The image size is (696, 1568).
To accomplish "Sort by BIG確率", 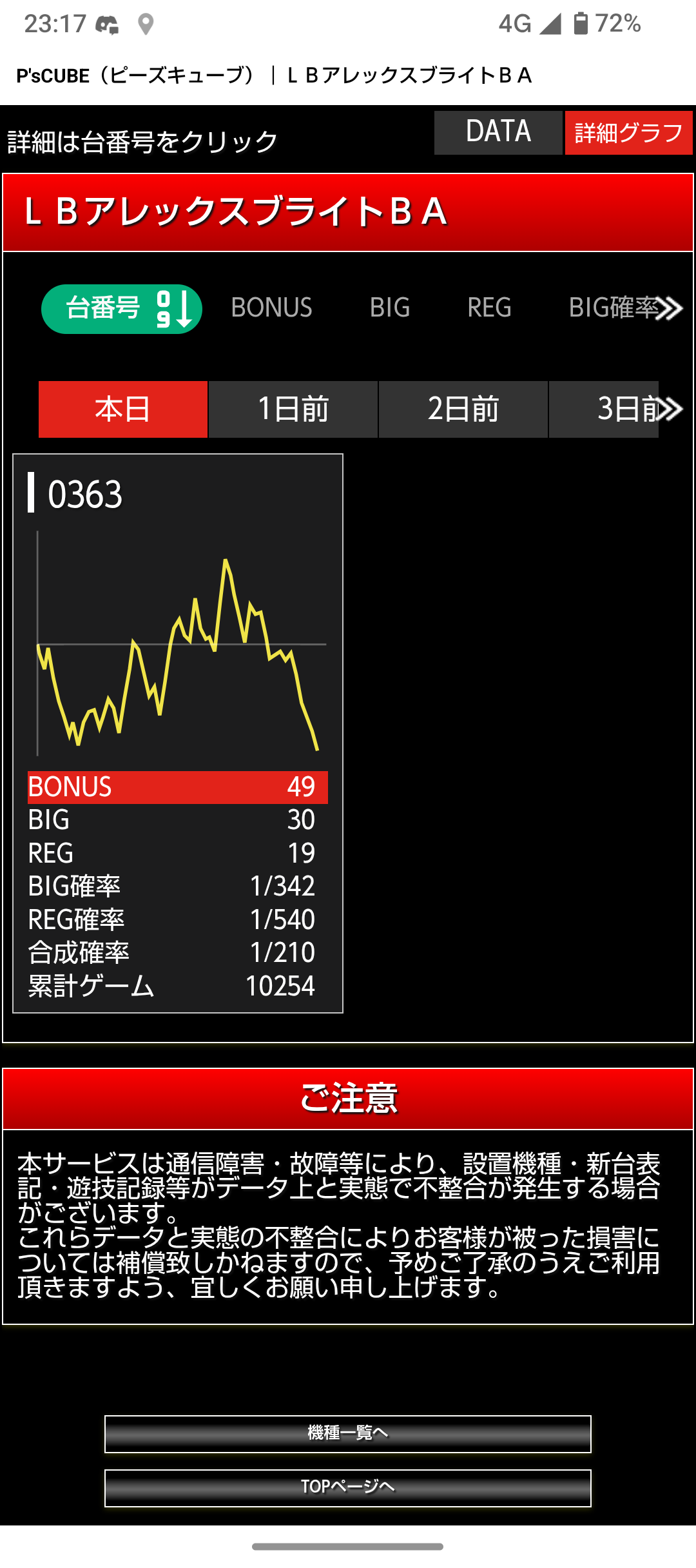I will [614, 308].
